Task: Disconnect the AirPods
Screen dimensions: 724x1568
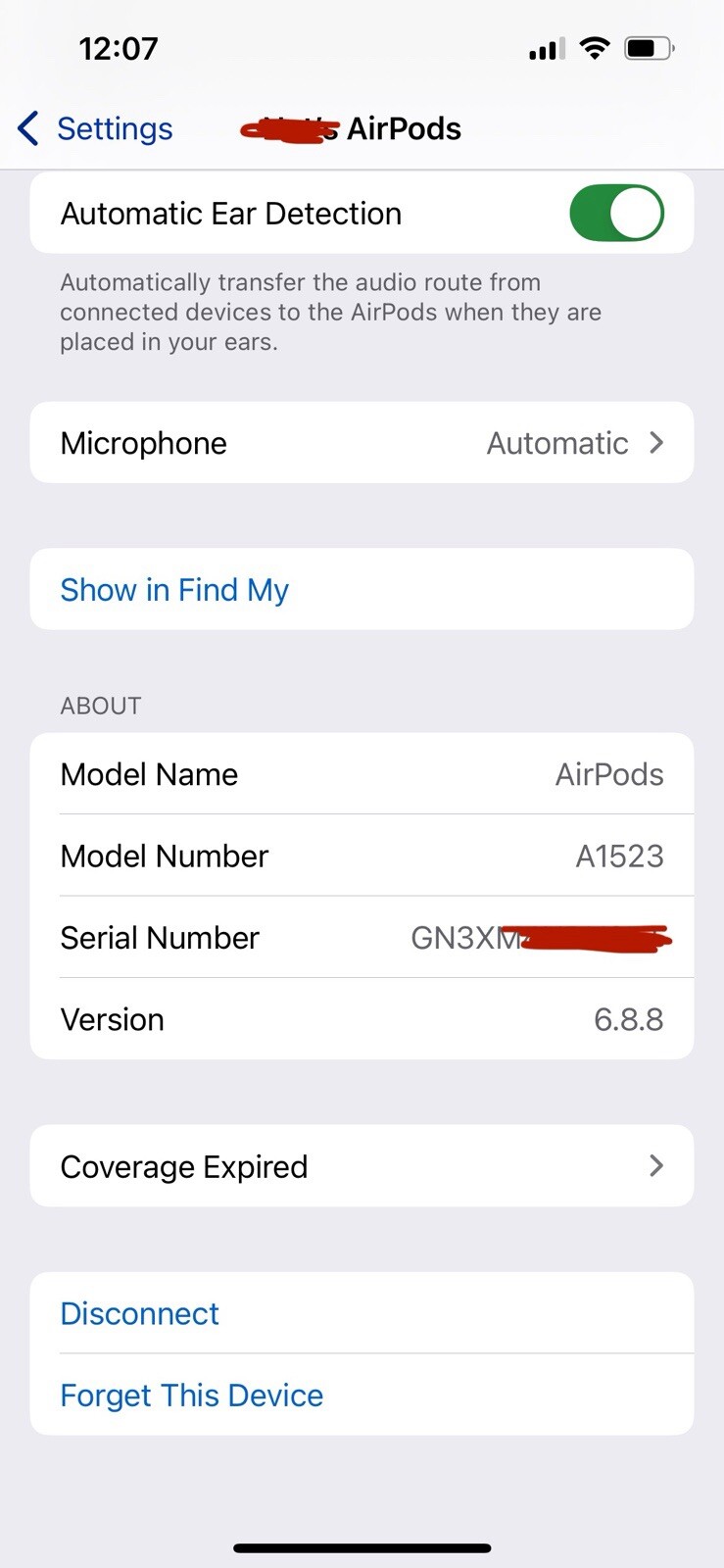Action: tap(140, 1313)
